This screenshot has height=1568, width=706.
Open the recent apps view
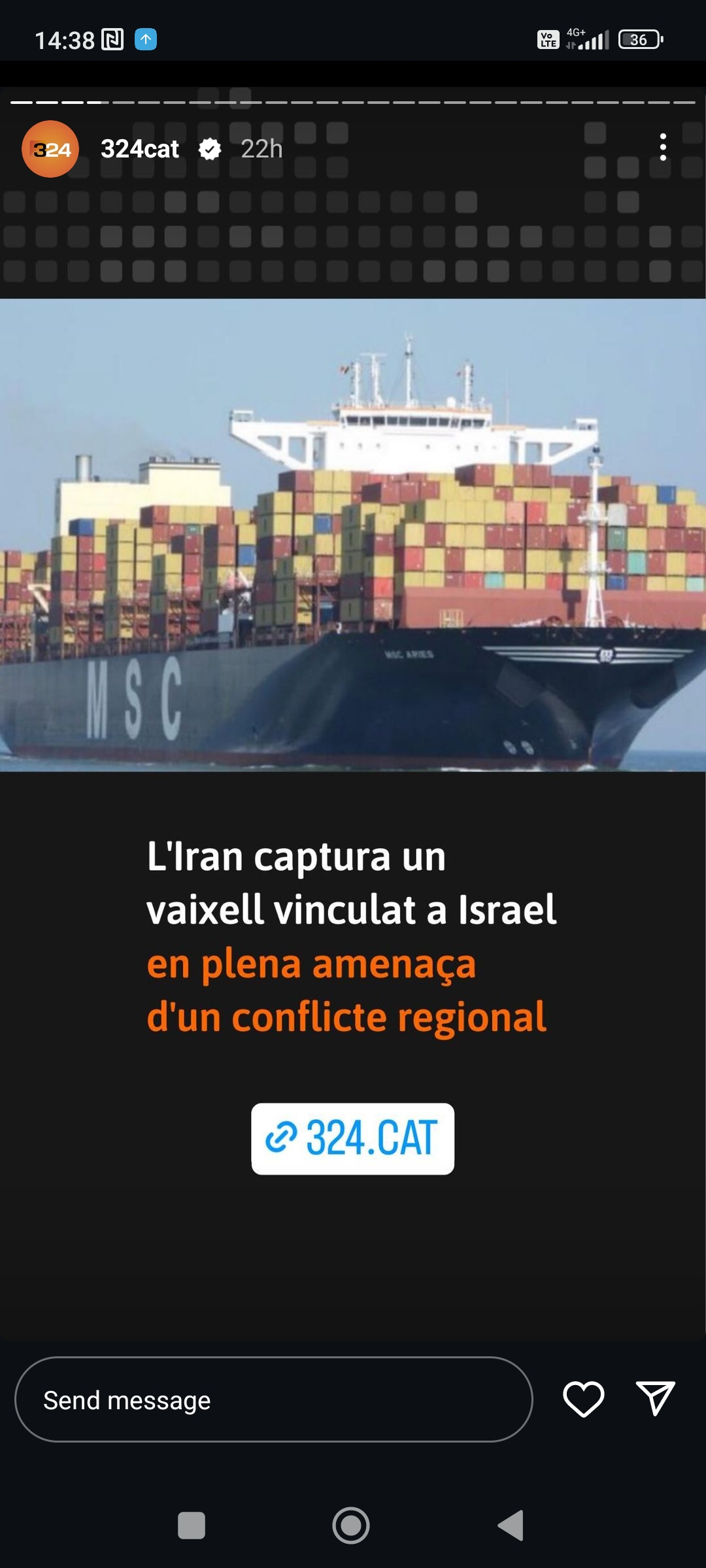click(192, 1526)
